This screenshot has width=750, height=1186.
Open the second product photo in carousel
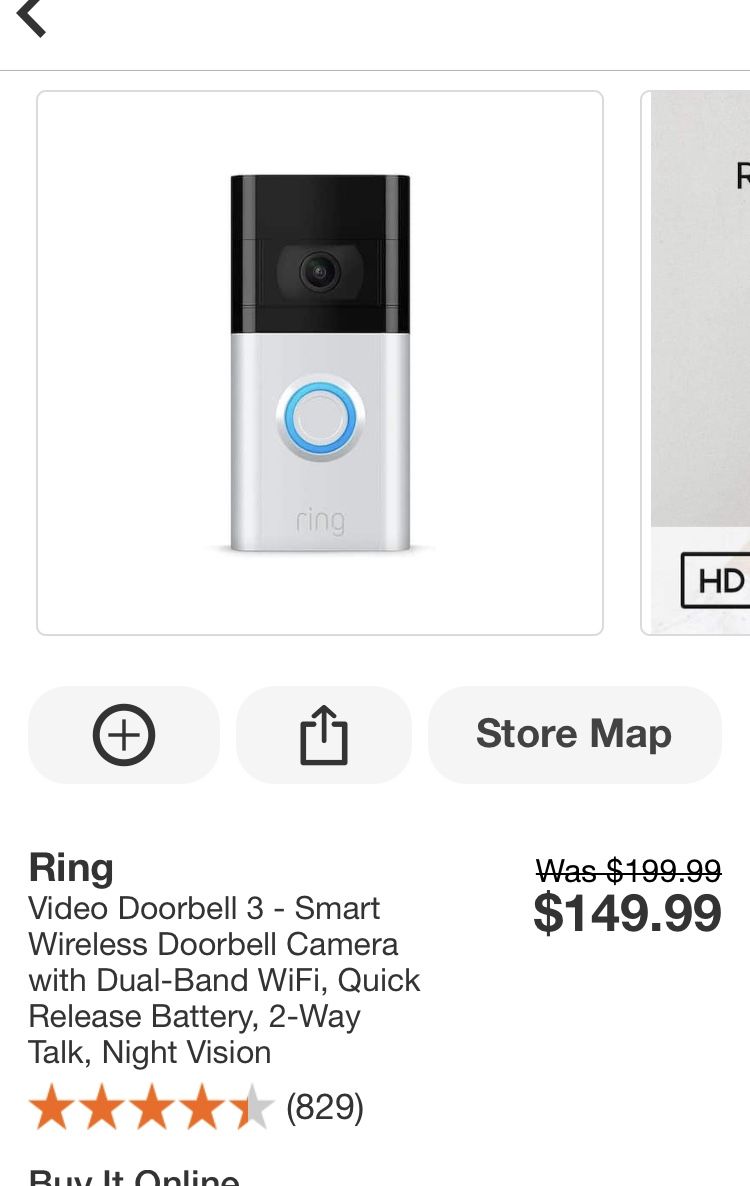[700, 360]
